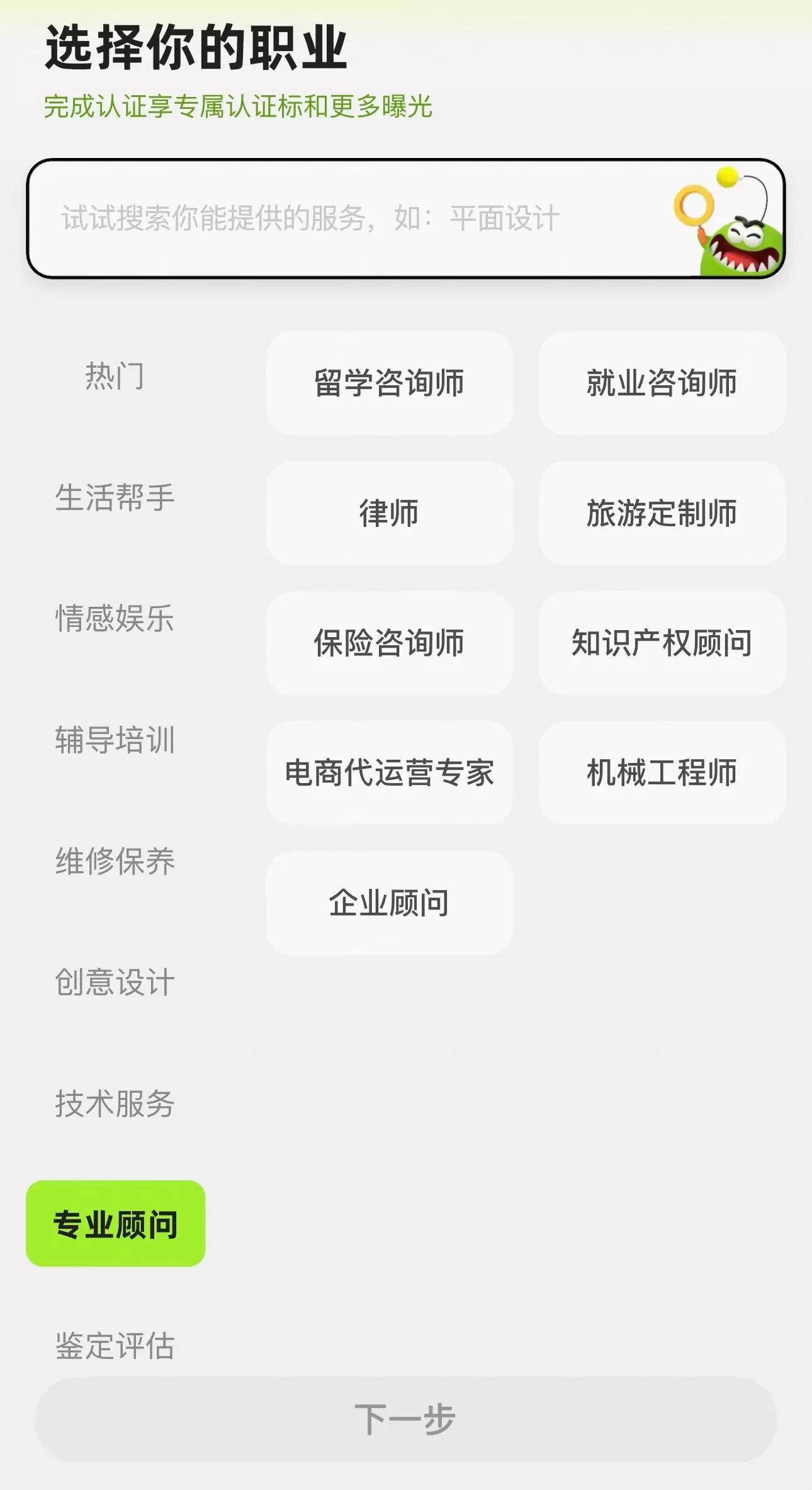812x1490 pixels.
Task: Switch to the 热门 category
Action: click(x=115, y=376)
